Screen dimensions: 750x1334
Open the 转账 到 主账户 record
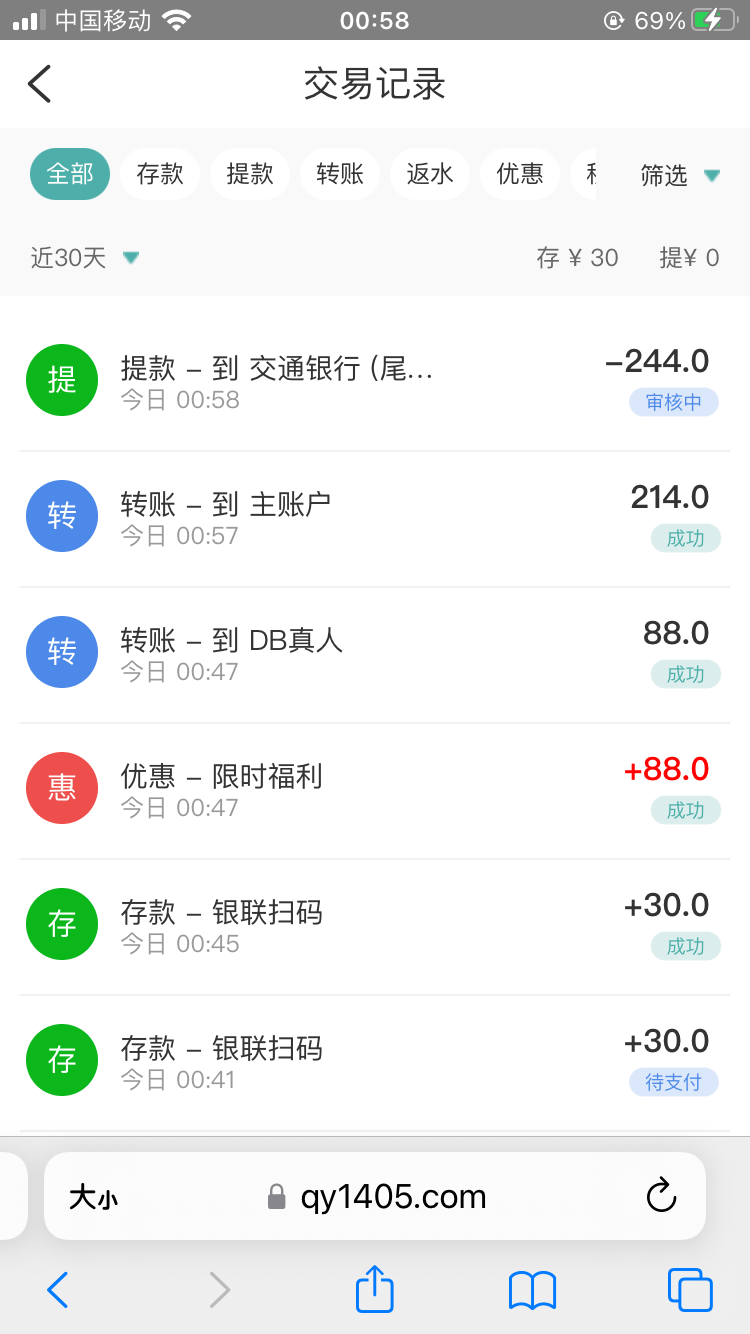point(375,519)
